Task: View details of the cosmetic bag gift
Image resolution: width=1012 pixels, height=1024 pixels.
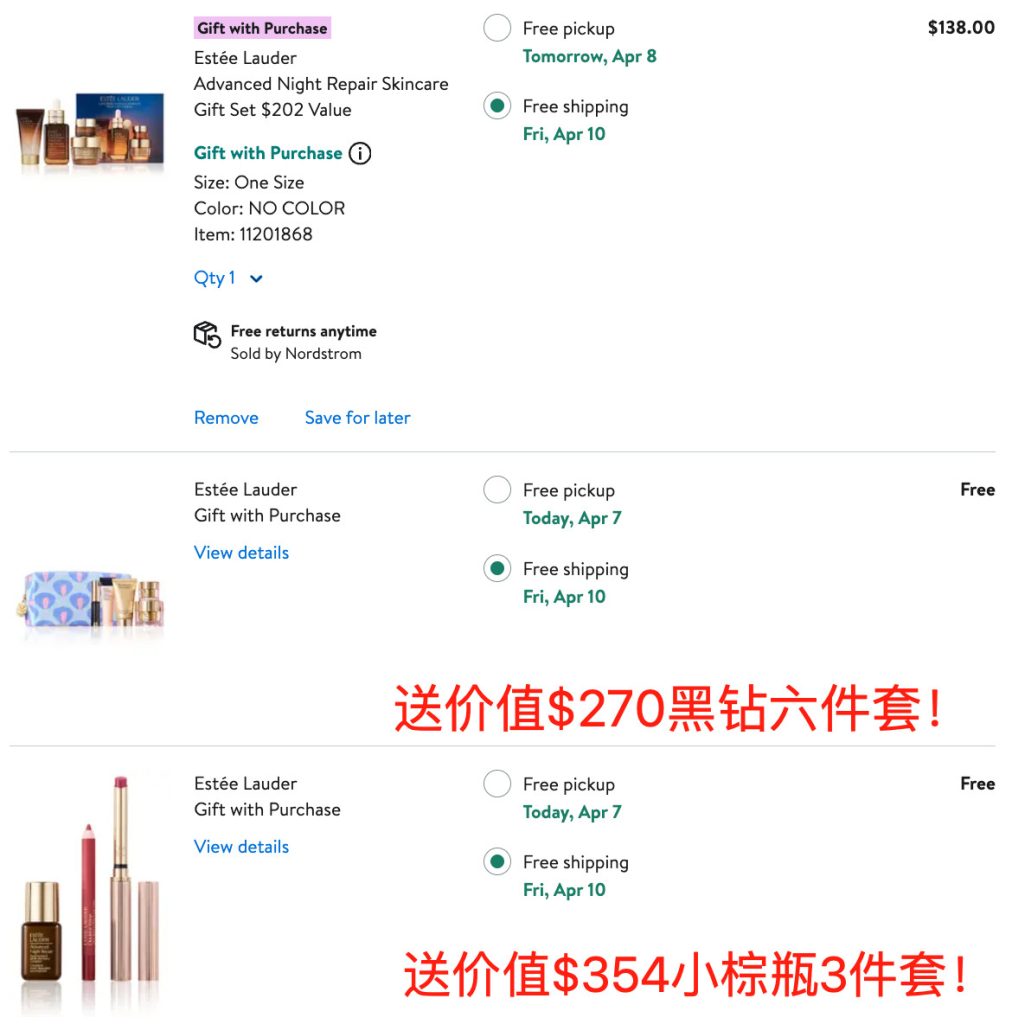Action: (x=241, y=552)
